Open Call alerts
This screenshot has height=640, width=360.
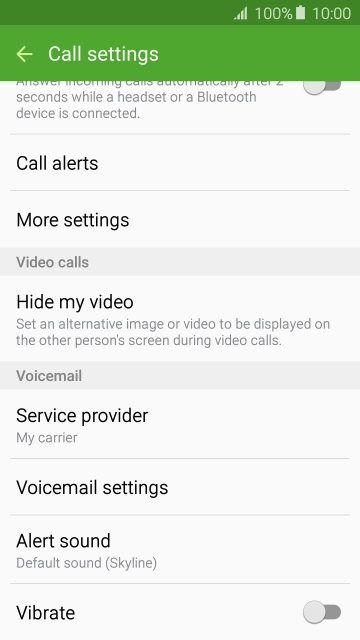tap(180, 163)
